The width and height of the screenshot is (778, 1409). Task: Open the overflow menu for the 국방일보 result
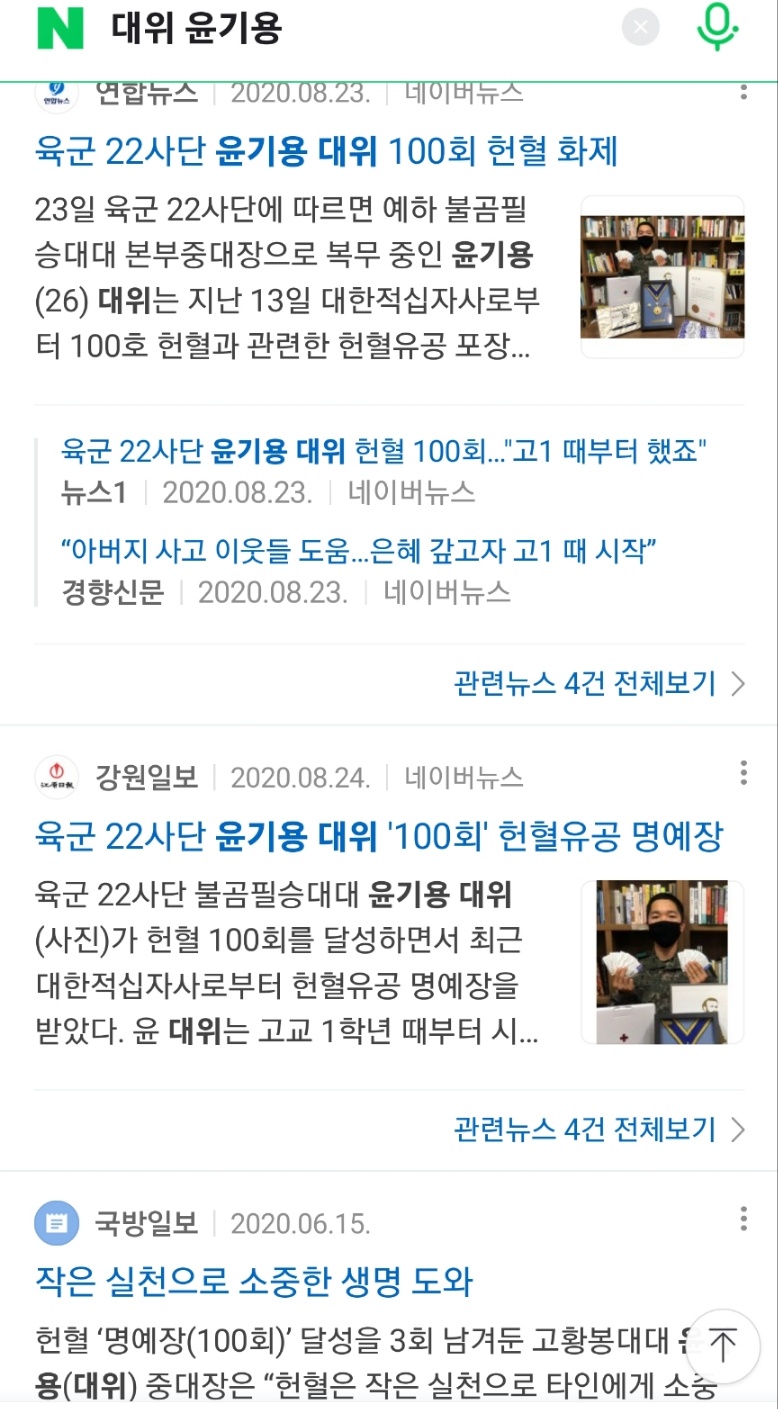743,1219
